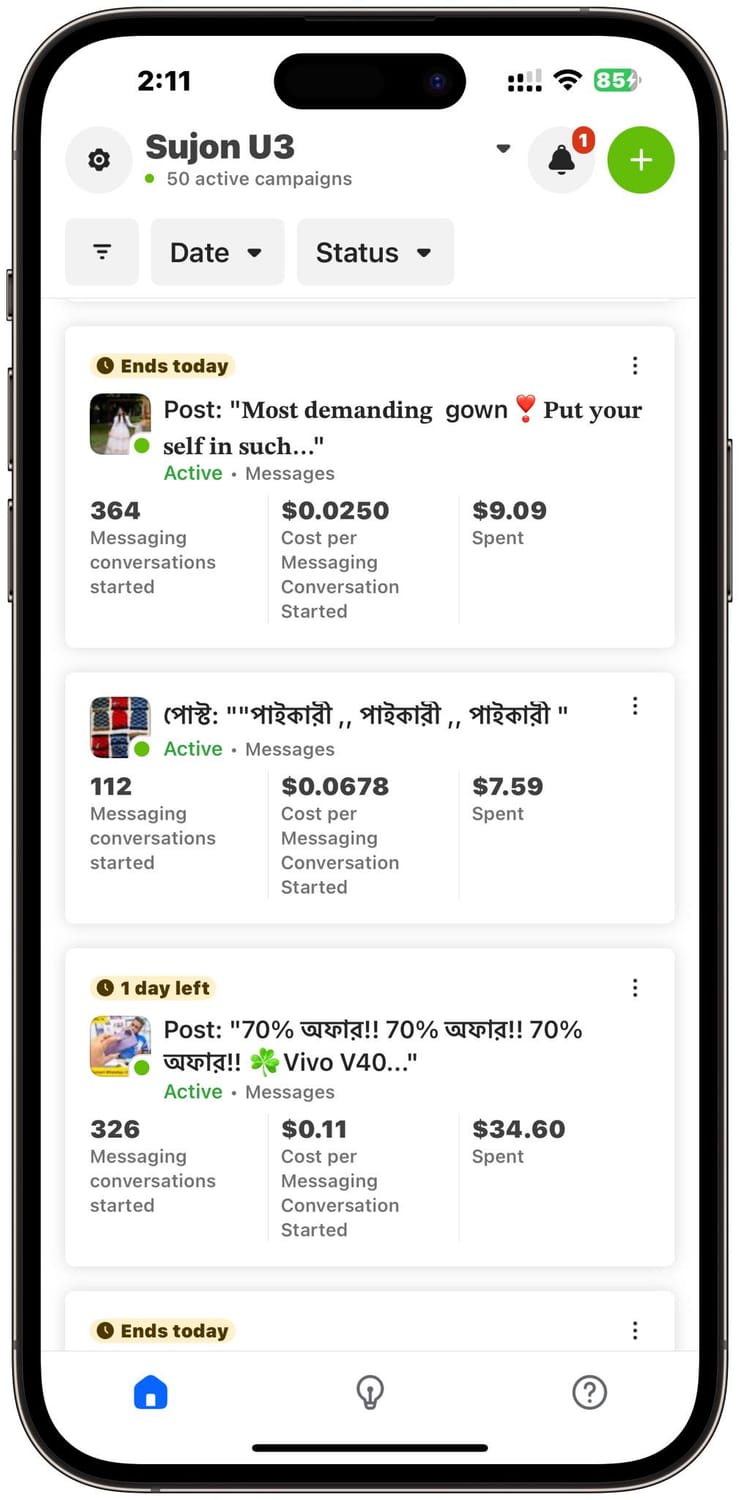Create a new campaign with the plus button
Viewport: 740px width, 1500px height.
pos(641,160)
